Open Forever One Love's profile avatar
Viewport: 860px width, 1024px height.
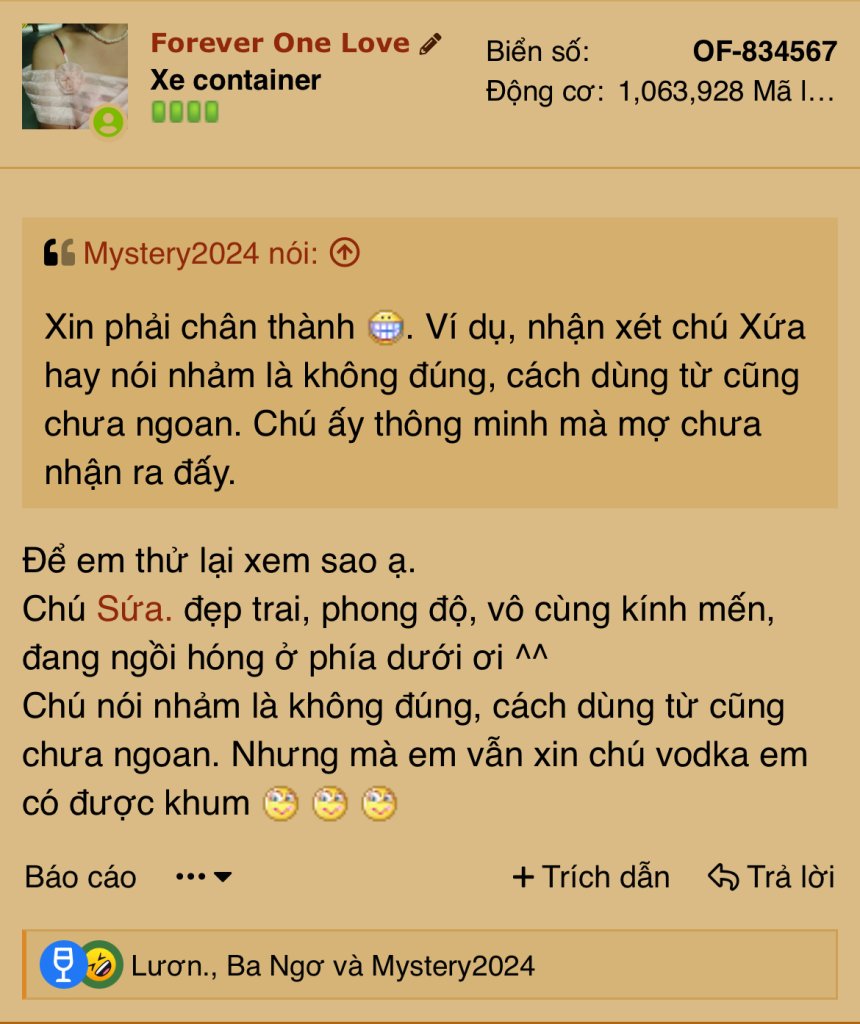(x=75, y=77)
